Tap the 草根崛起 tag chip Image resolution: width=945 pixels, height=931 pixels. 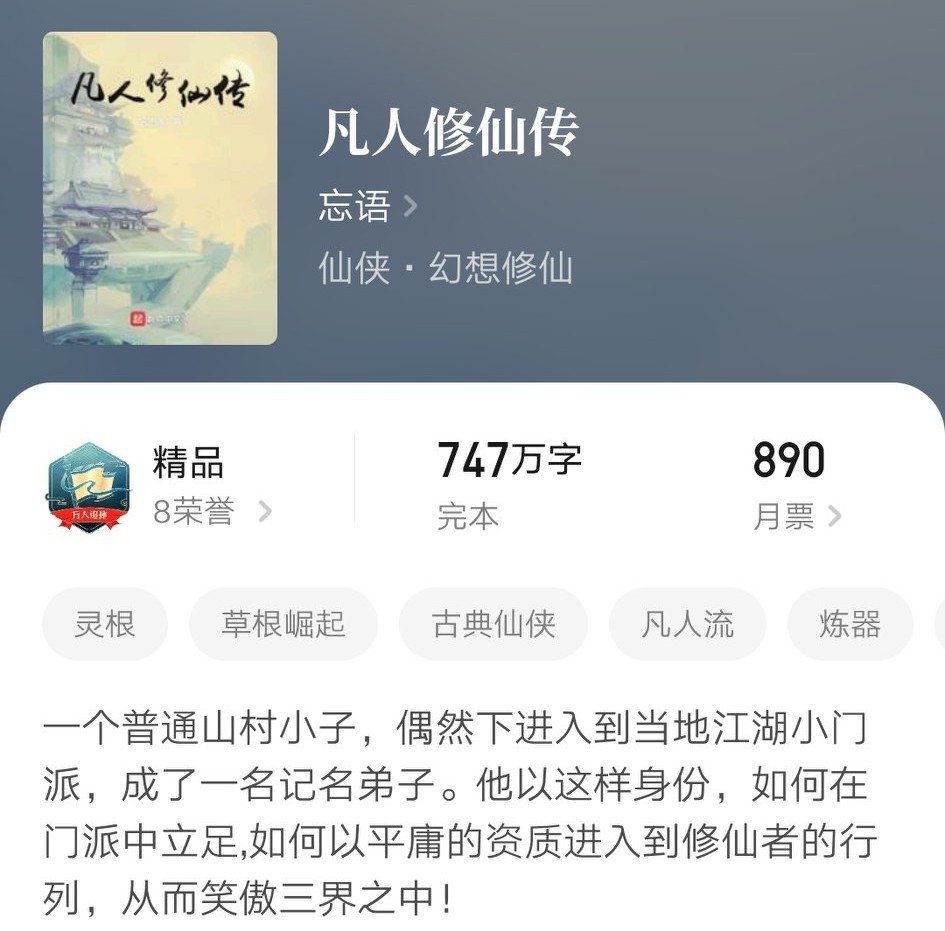coord(283,625)
